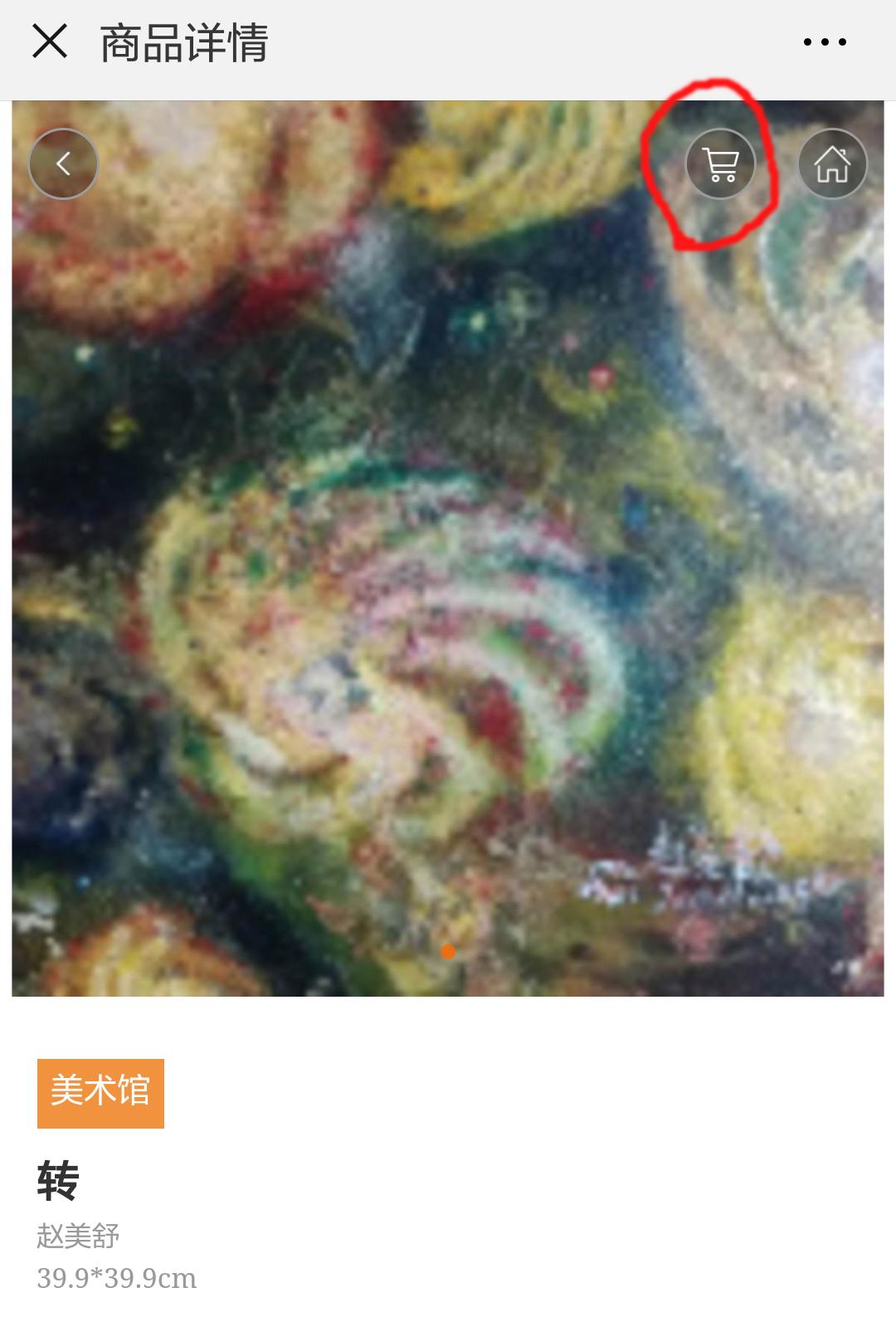Tap the 美术馆 tag
Image resolution: width=896 pixels, height=1322 pixels.
[100, 1093]
